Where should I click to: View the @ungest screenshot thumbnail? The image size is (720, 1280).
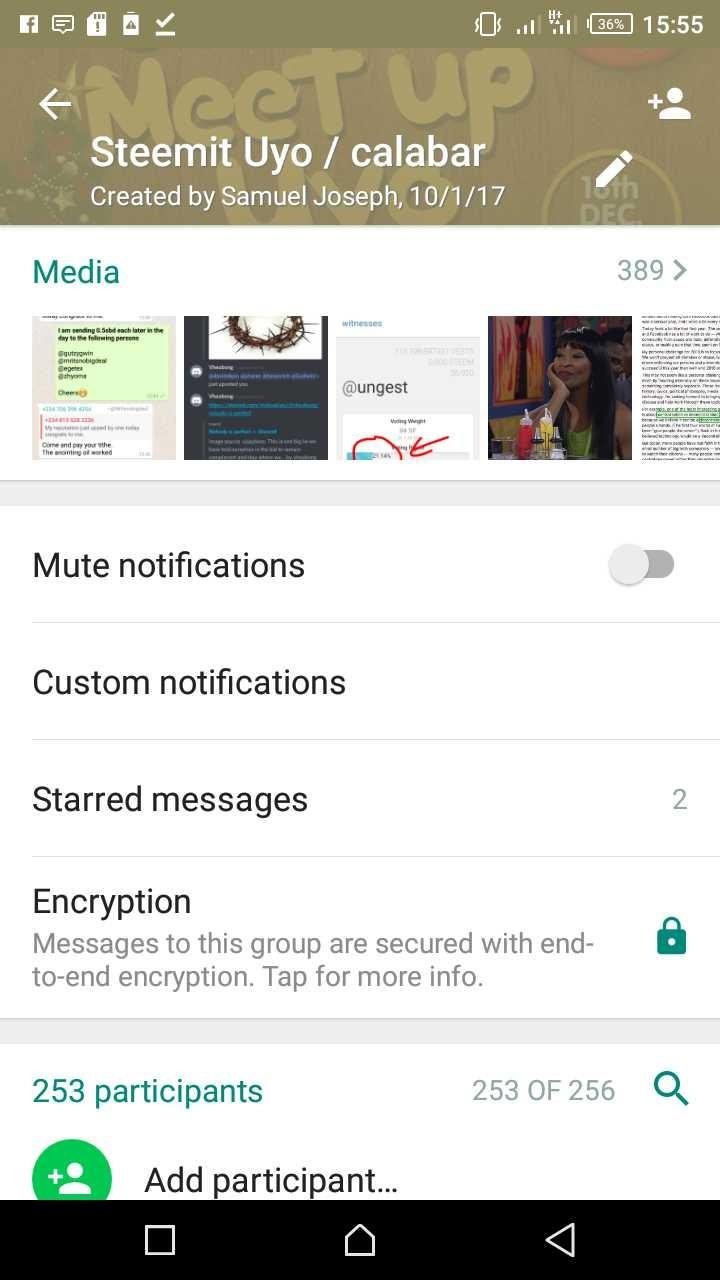click(408, 388)
